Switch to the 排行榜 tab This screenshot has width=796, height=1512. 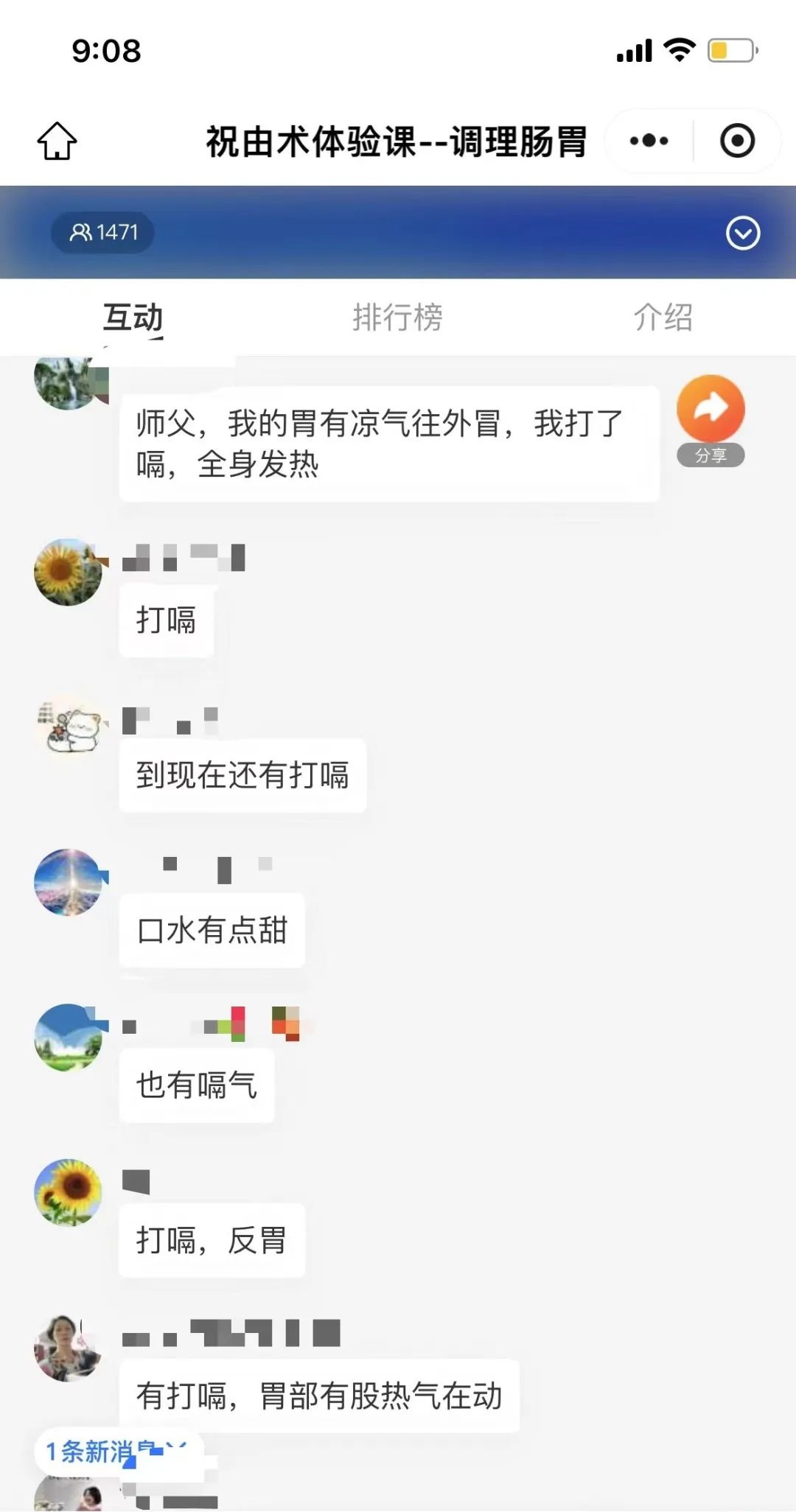[x=397, y=318]
